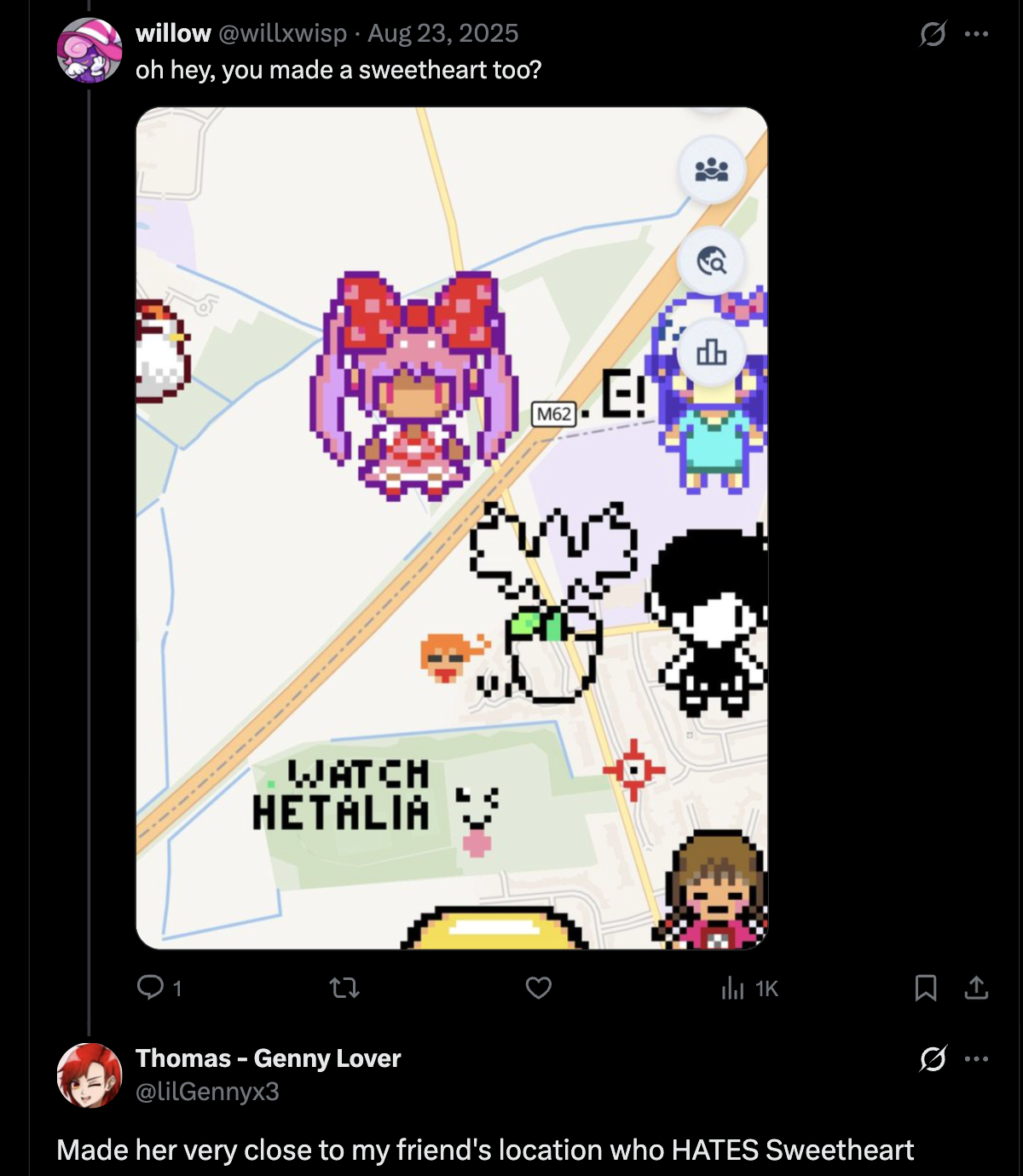Like willow's post

tap(538, 988)
